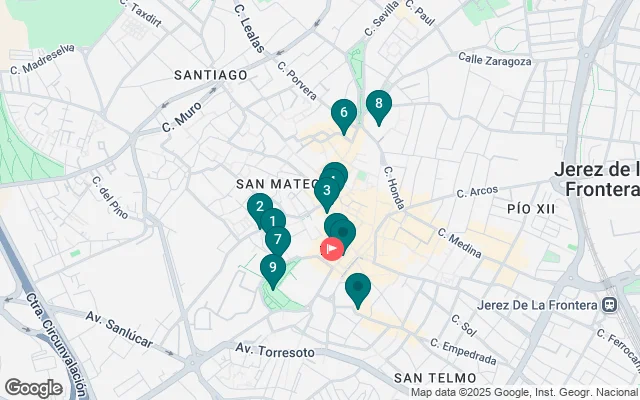This screenshot has height=400, width=640.
Task: Tap map marker number 1
Action: coord(274,222)
